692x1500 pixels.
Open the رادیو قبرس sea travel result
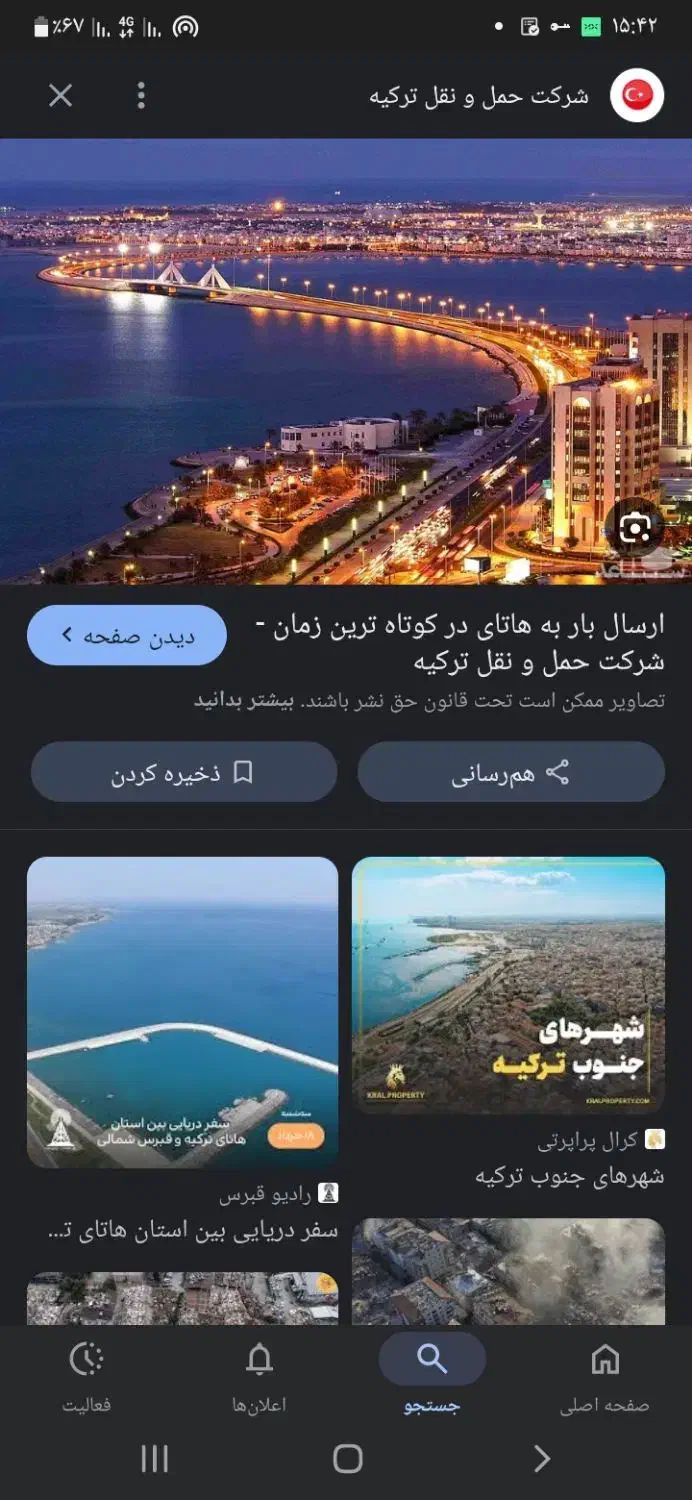182,1012
